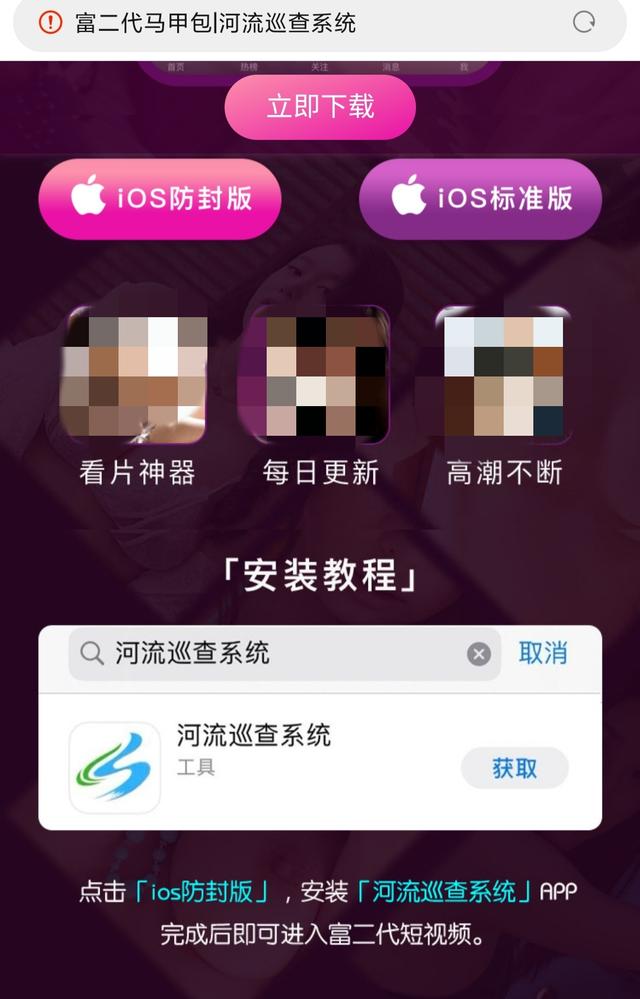This screenshot has height=999, width=640.
Task: Open the site security warning icon
Action: pos(50,22)
